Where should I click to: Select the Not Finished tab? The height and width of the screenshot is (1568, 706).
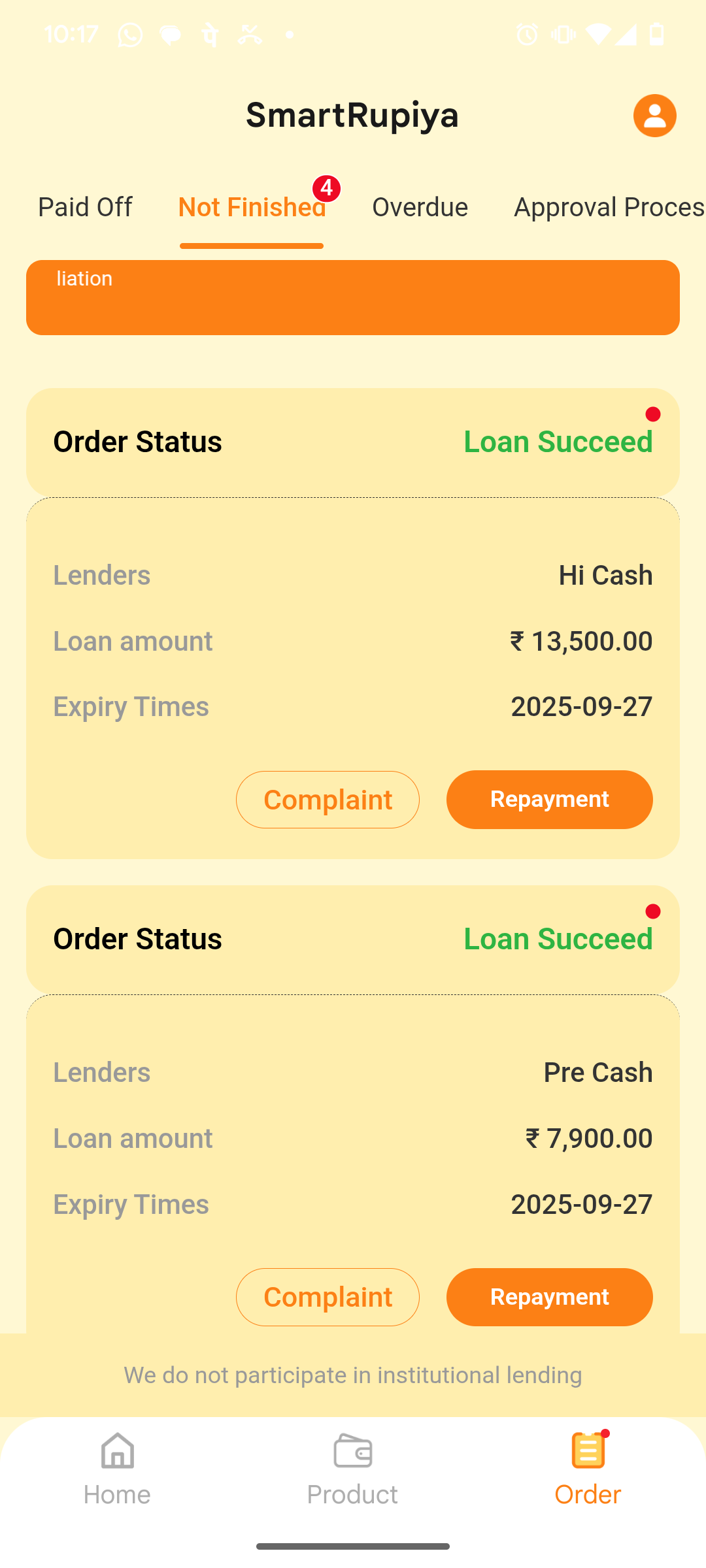(252, 207)
